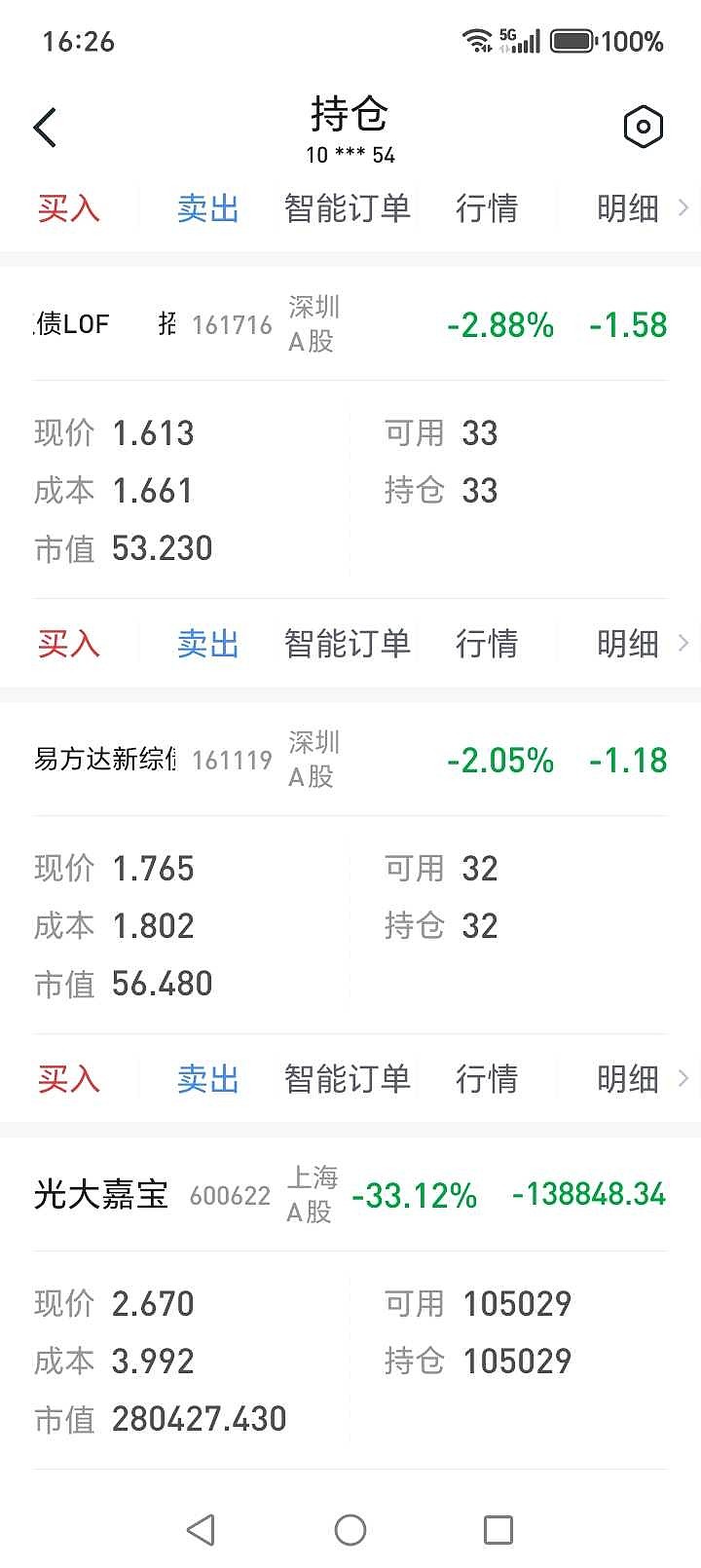Tap the battery icon in the status bar
The width and height of the screenshot is (701, 1568).
576,41
